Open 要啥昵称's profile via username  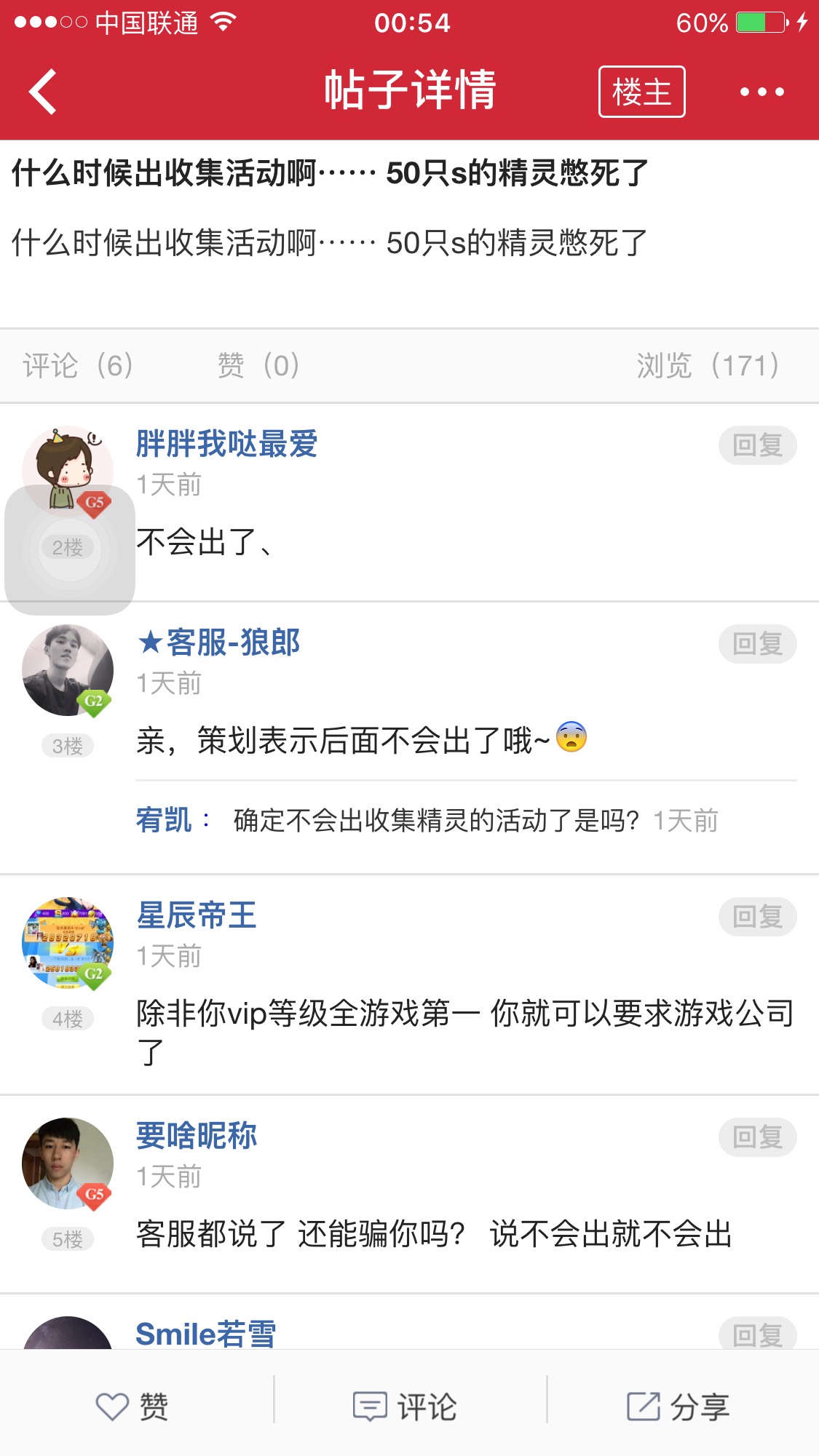pyautogui.click(x=197, y=1136)
